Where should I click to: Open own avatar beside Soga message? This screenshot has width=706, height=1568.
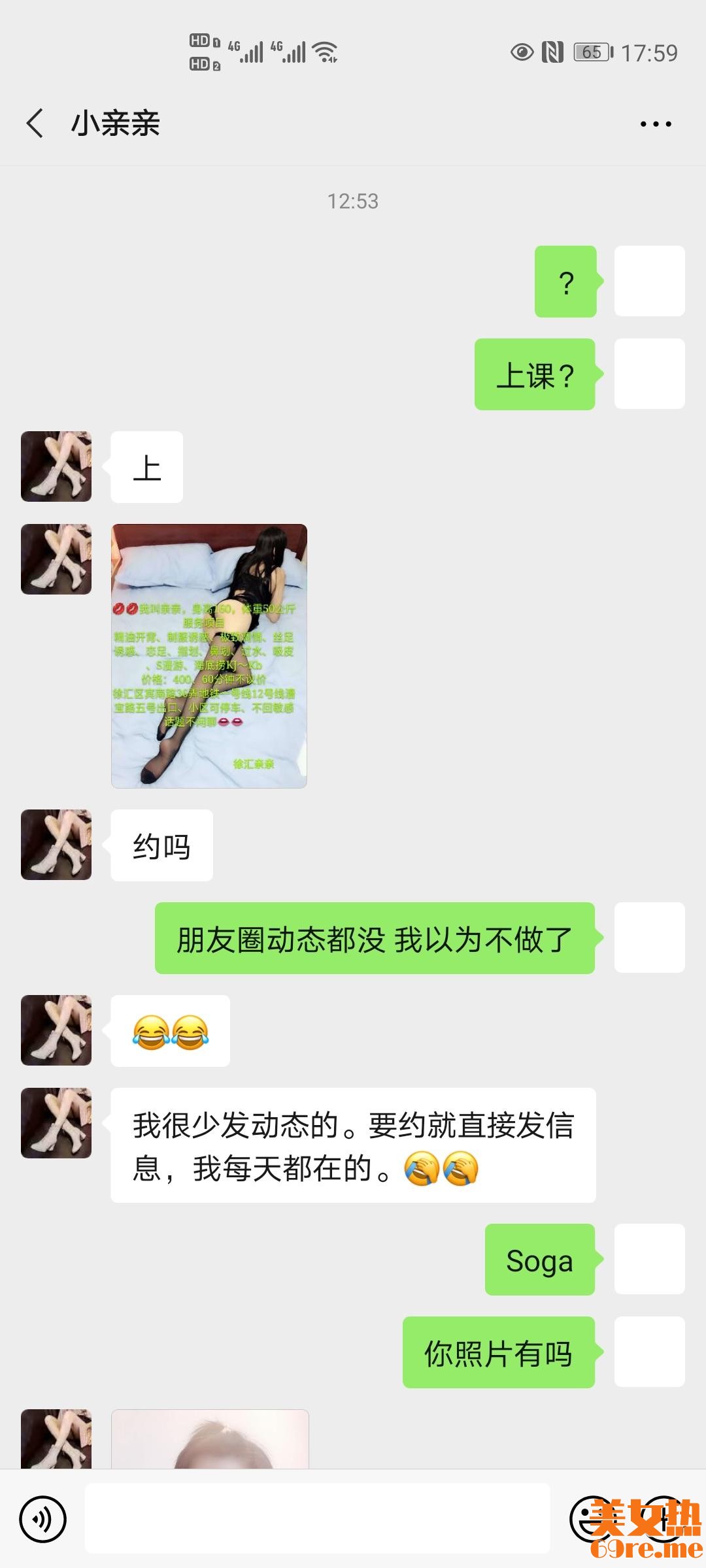pyautogui.click(x=649, y=1259)
